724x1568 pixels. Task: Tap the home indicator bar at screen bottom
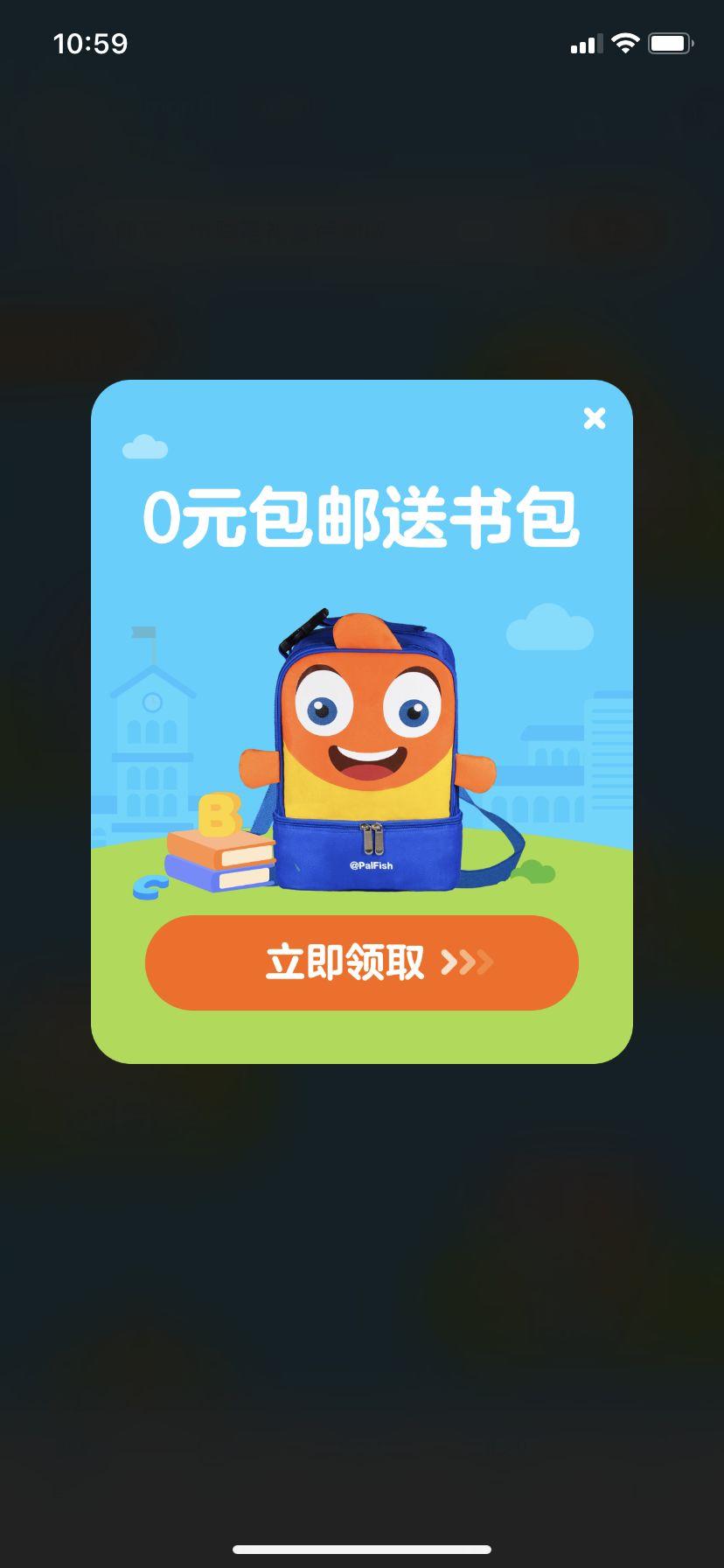pyautogui.click(x=362, y=1550)
